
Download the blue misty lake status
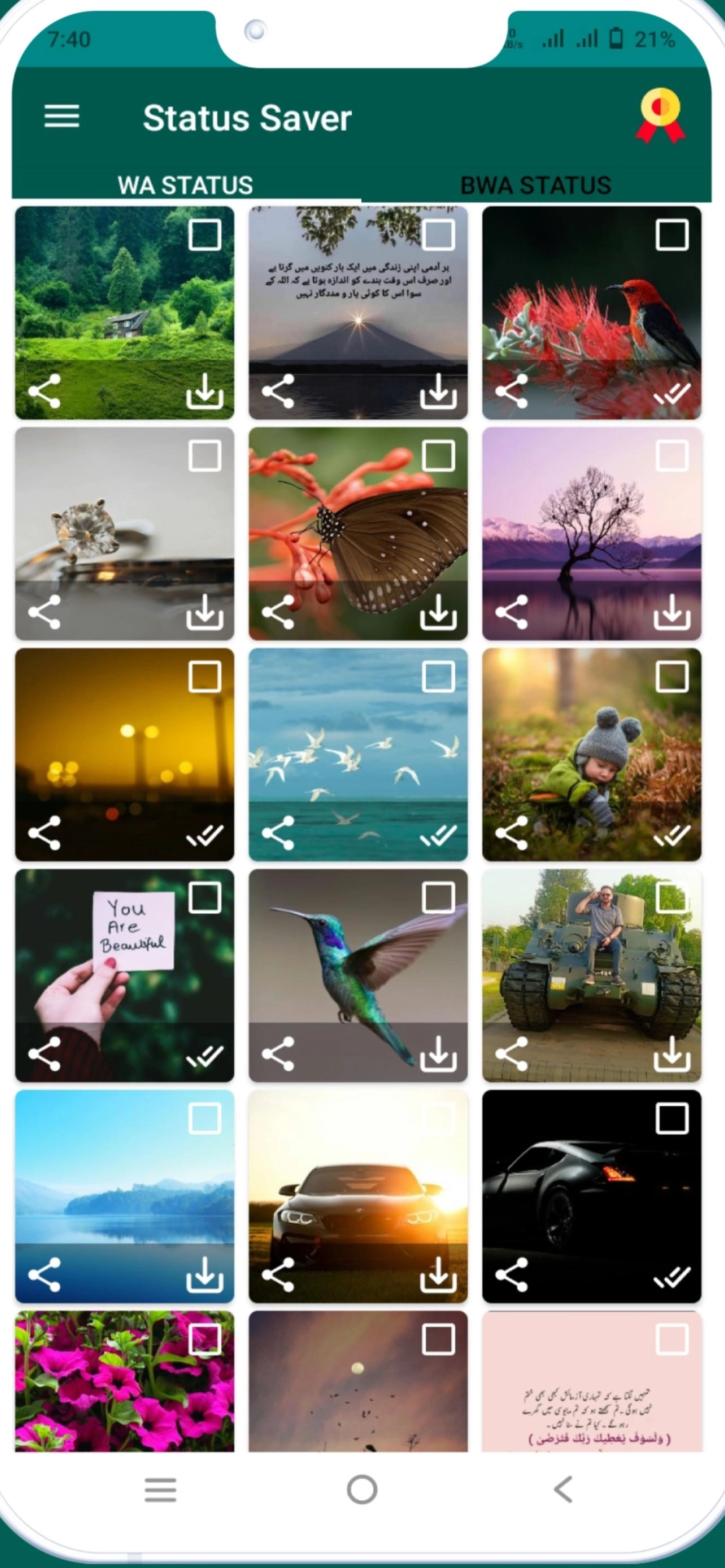pyautogui.click(x=205, y=1275)
